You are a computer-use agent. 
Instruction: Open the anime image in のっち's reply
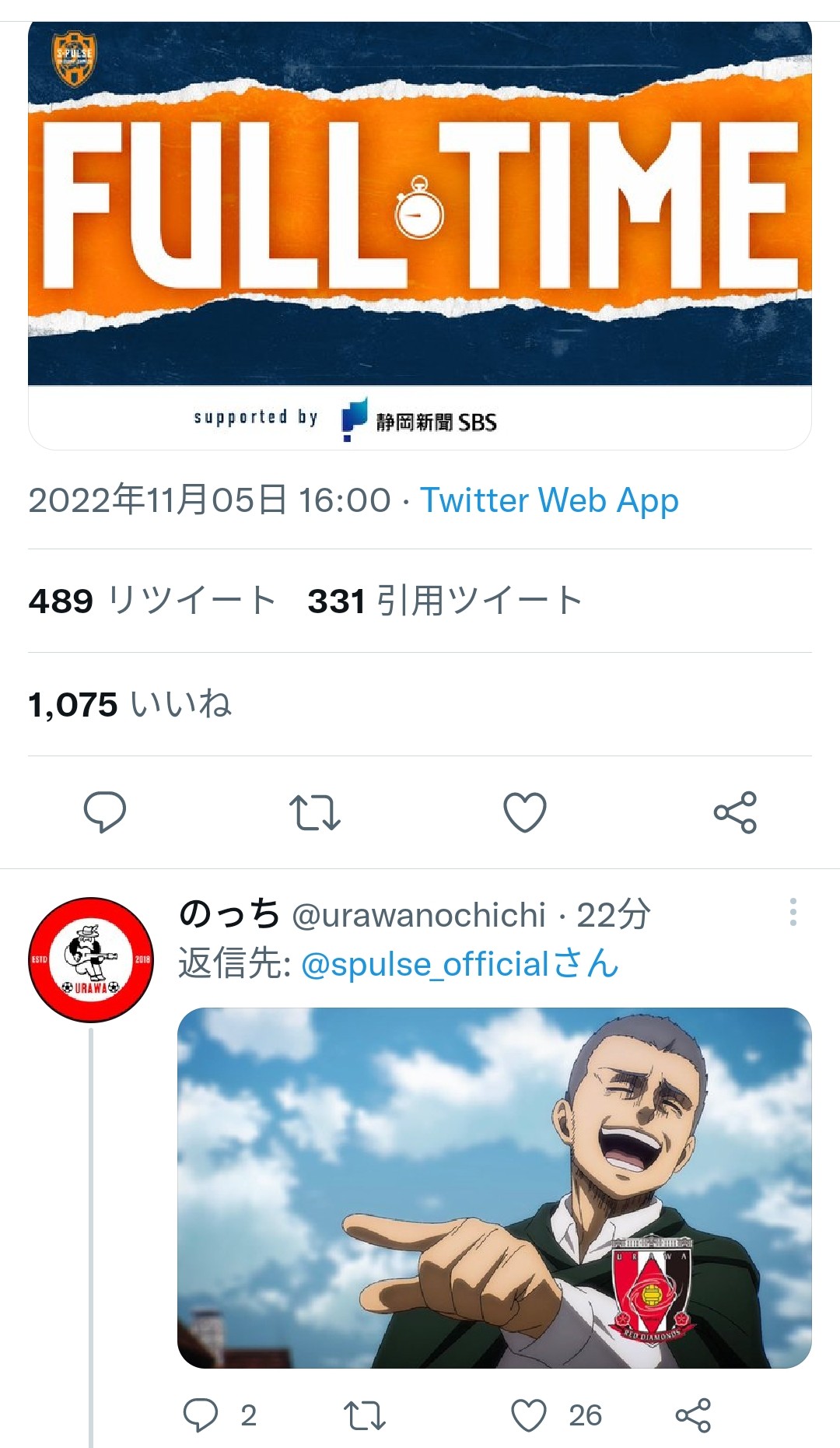[x=494, y=1187]
